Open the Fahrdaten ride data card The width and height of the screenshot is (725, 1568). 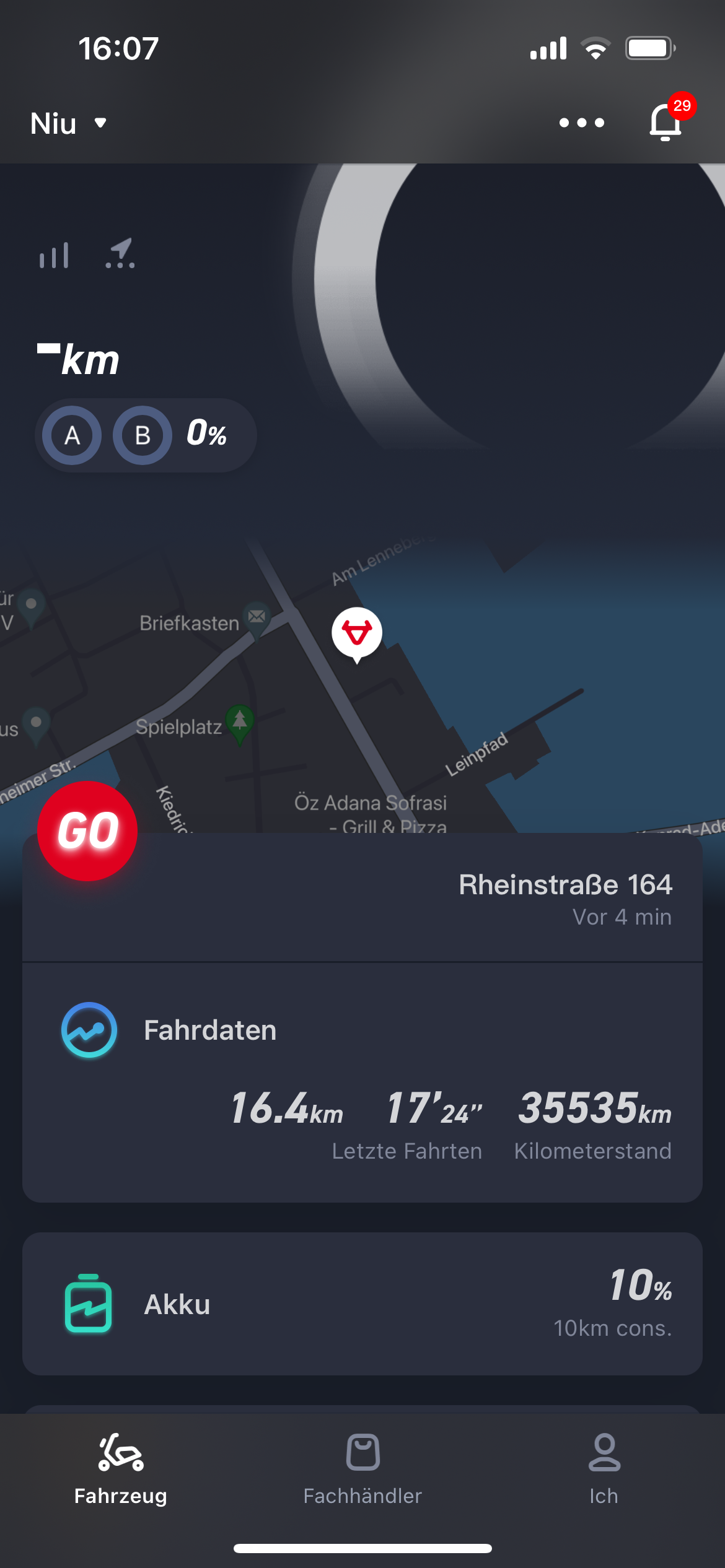point(362,1082)
